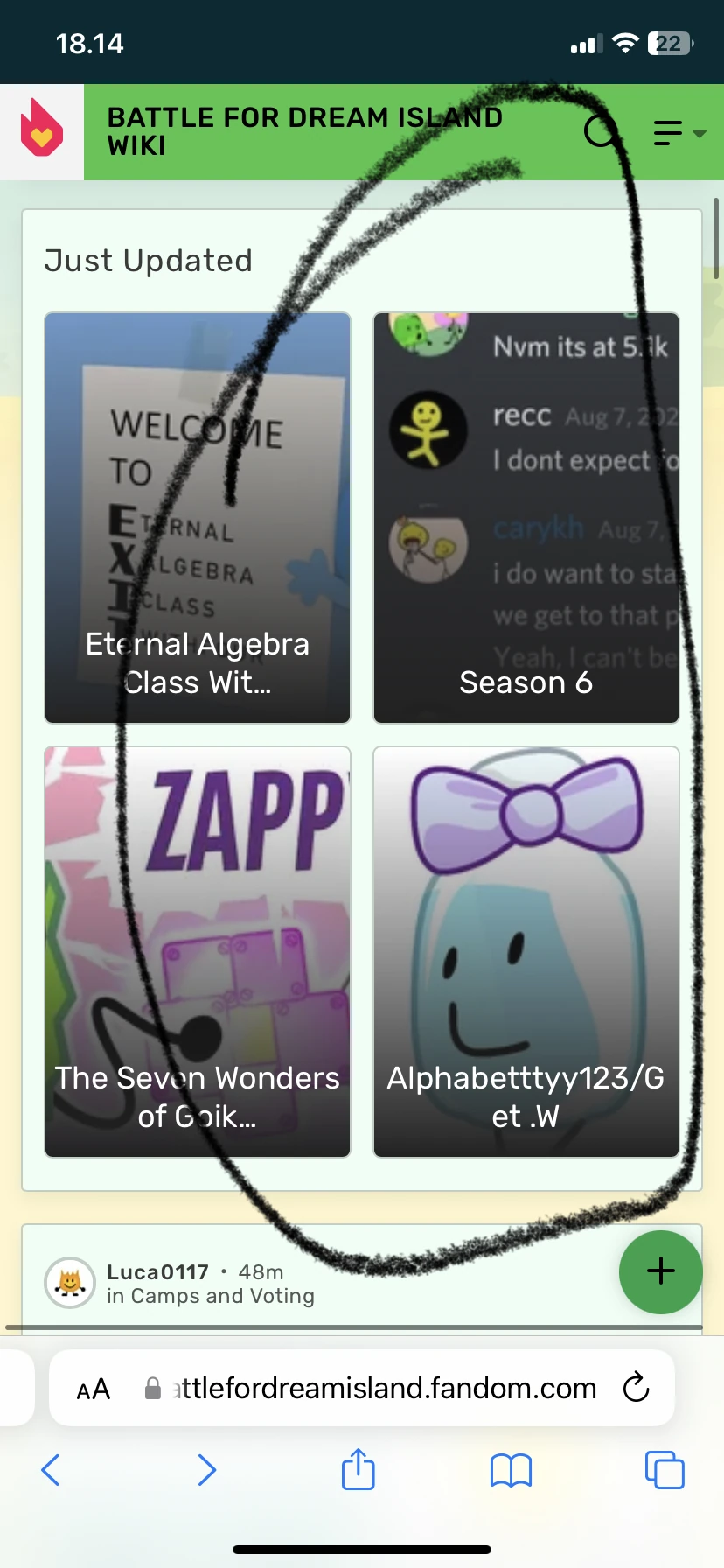The image size is (724, 1568).
Task: Go to Battle for Dream Island Wiki home
Action: tap(304, 131)
